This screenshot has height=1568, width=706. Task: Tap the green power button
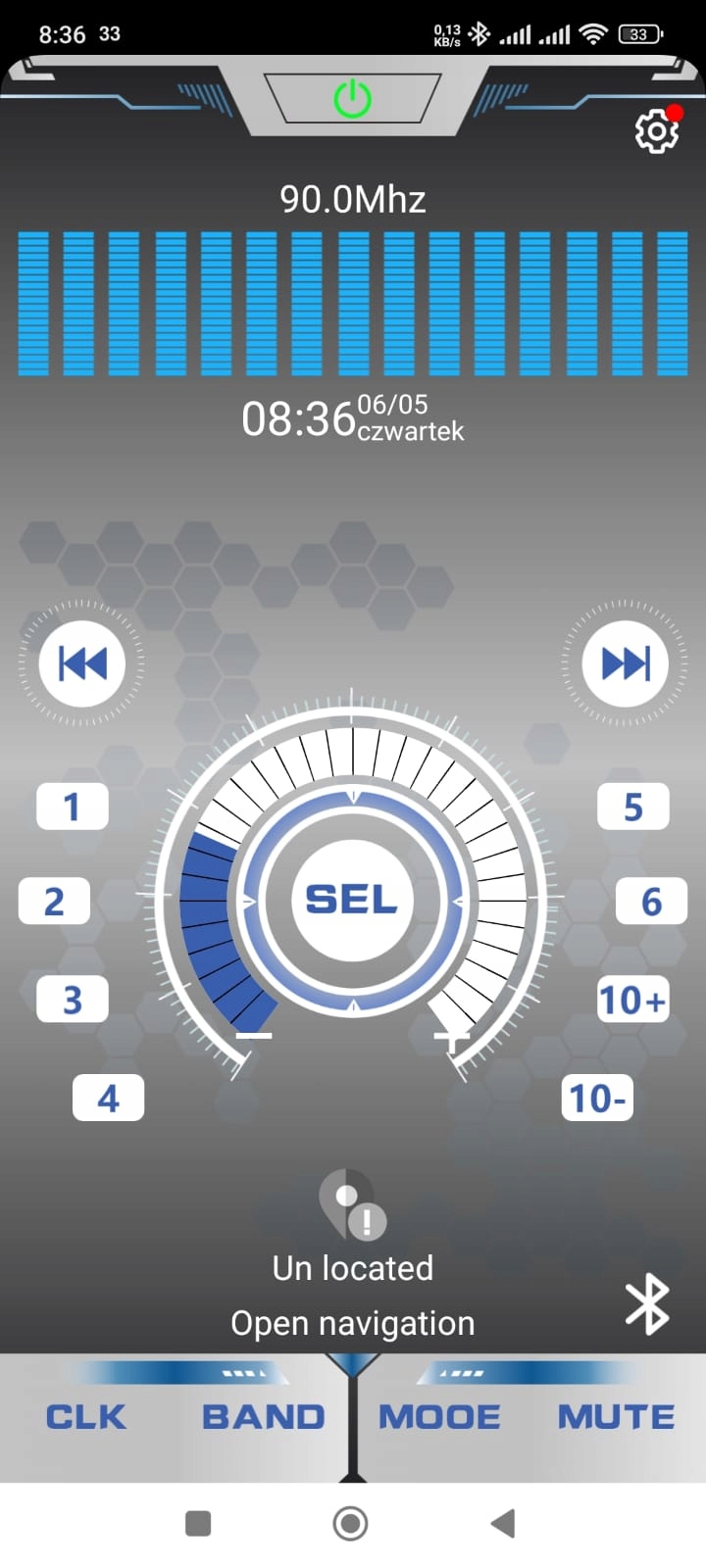click(x=352, y=99)
